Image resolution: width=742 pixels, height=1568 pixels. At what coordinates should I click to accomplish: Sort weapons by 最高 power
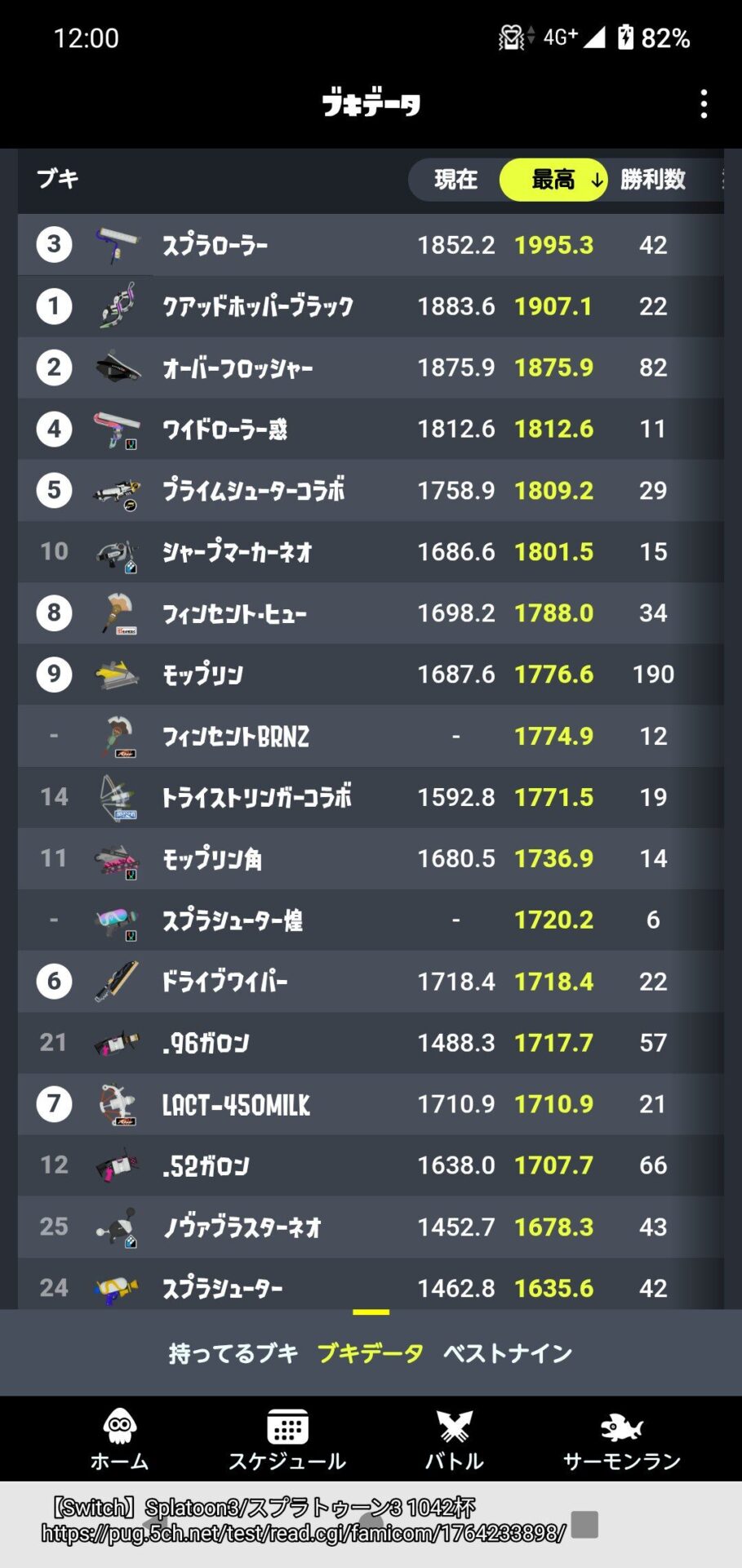point(553,180)
